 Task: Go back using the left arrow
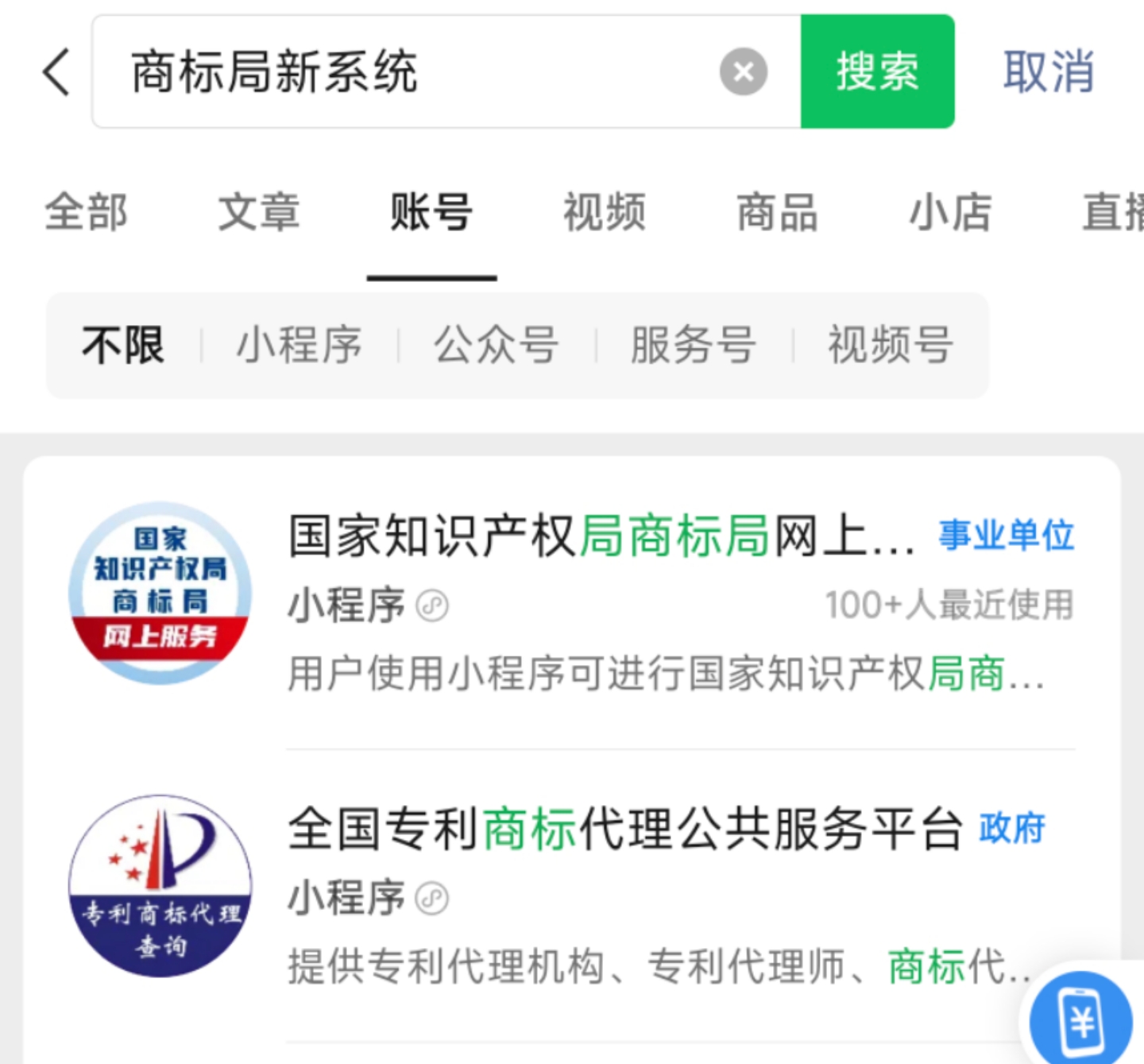point(57,72)
